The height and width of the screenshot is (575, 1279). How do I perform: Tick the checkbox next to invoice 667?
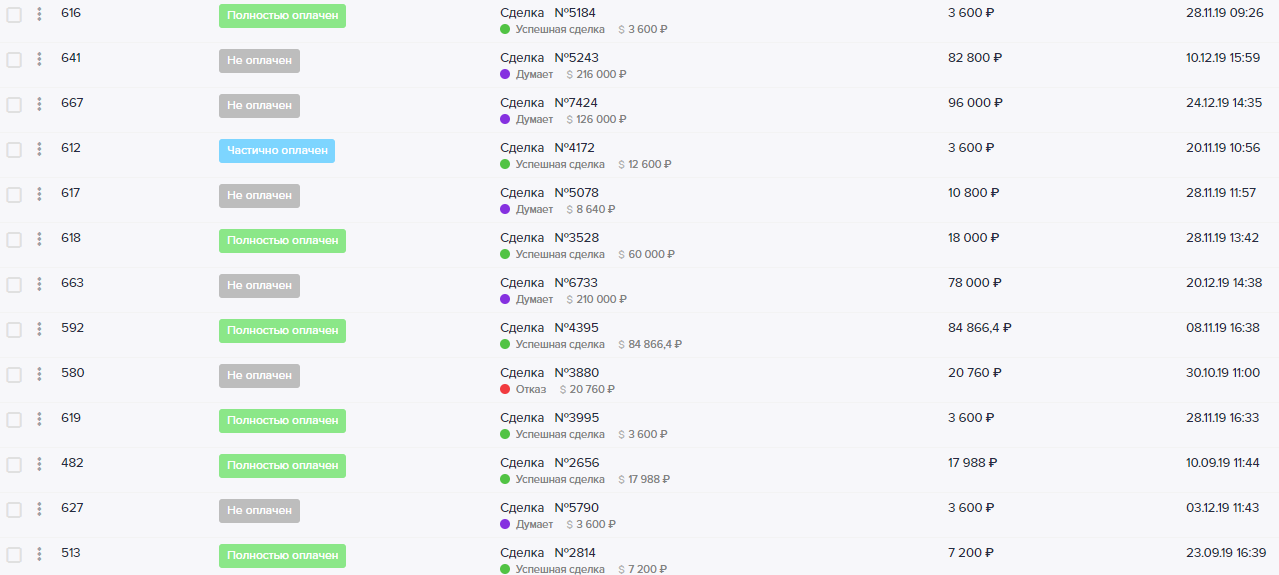(x=14, y=104)
